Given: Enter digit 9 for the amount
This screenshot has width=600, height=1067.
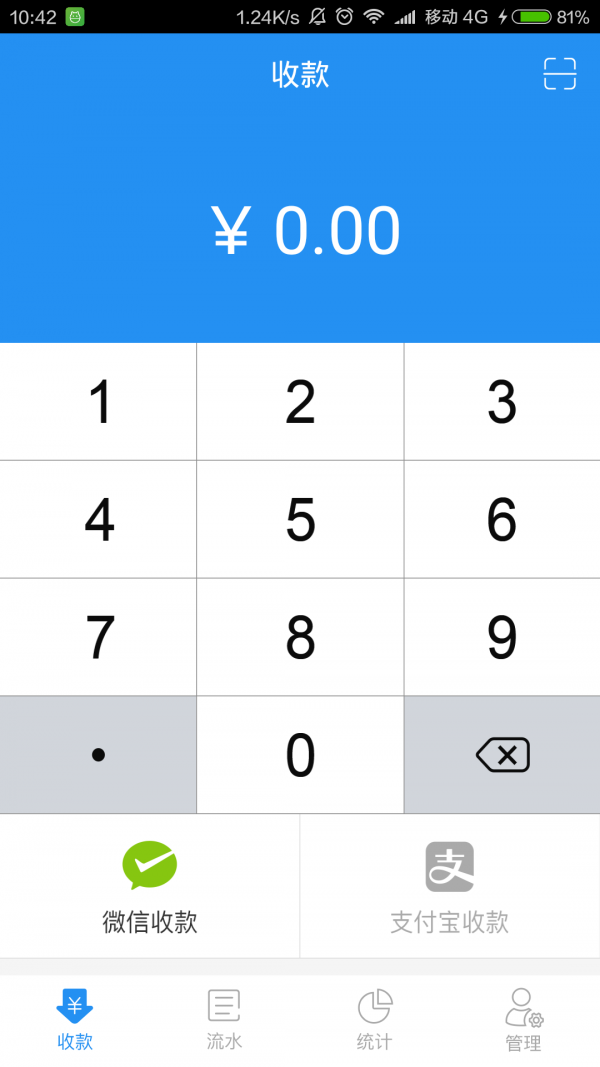Looking at the screenshot, I should pos(502,637).
